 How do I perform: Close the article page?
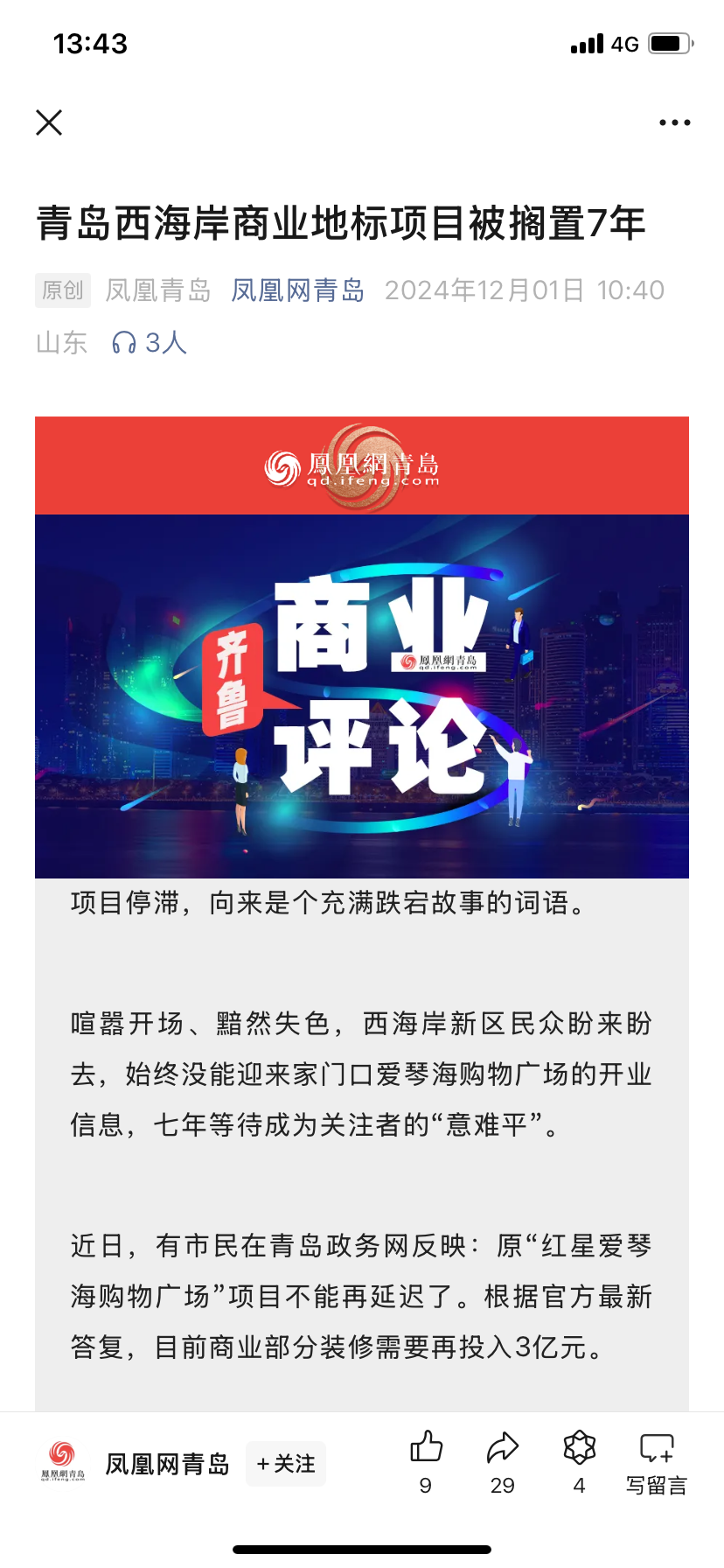[49, 122]
